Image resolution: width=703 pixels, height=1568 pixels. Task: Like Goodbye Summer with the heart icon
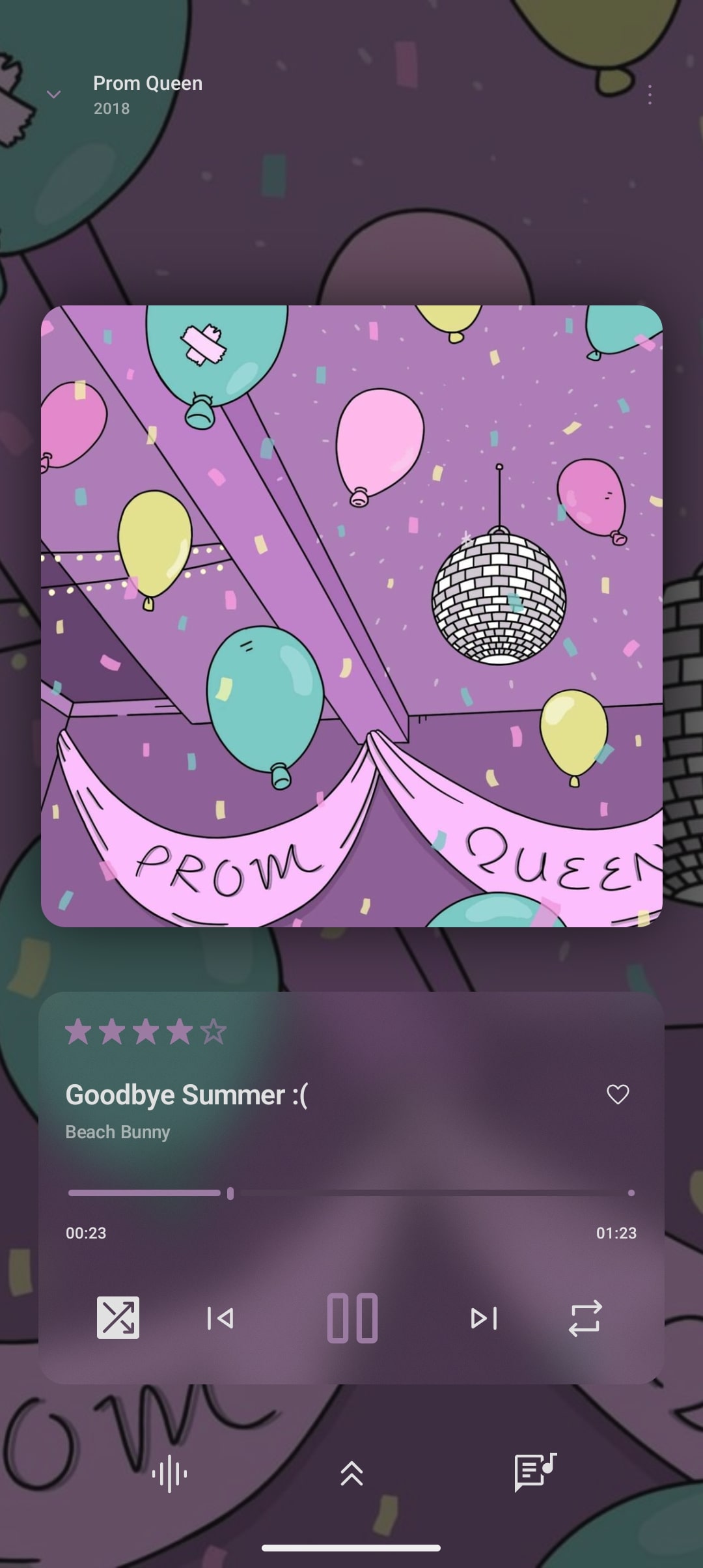pos(618,1095)
